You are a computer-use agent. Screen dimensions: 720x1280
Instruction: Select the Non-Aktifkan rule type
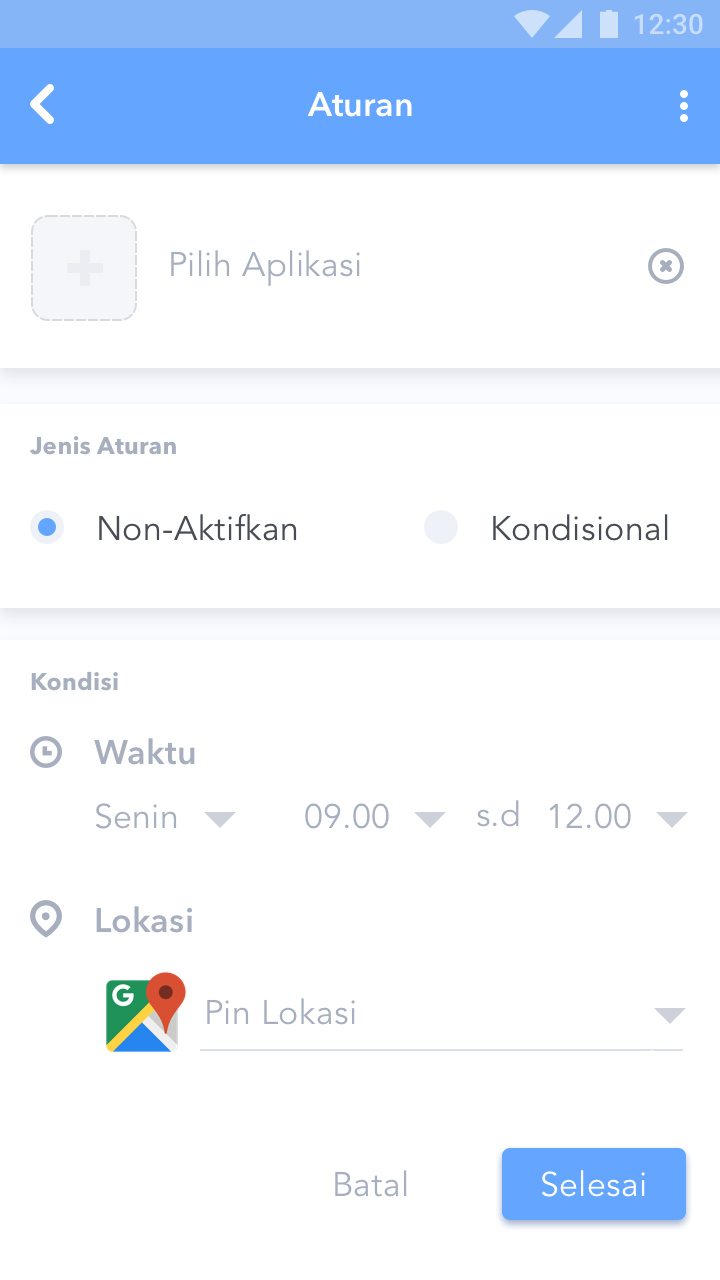pyautogui.click(x=165, y=528)
